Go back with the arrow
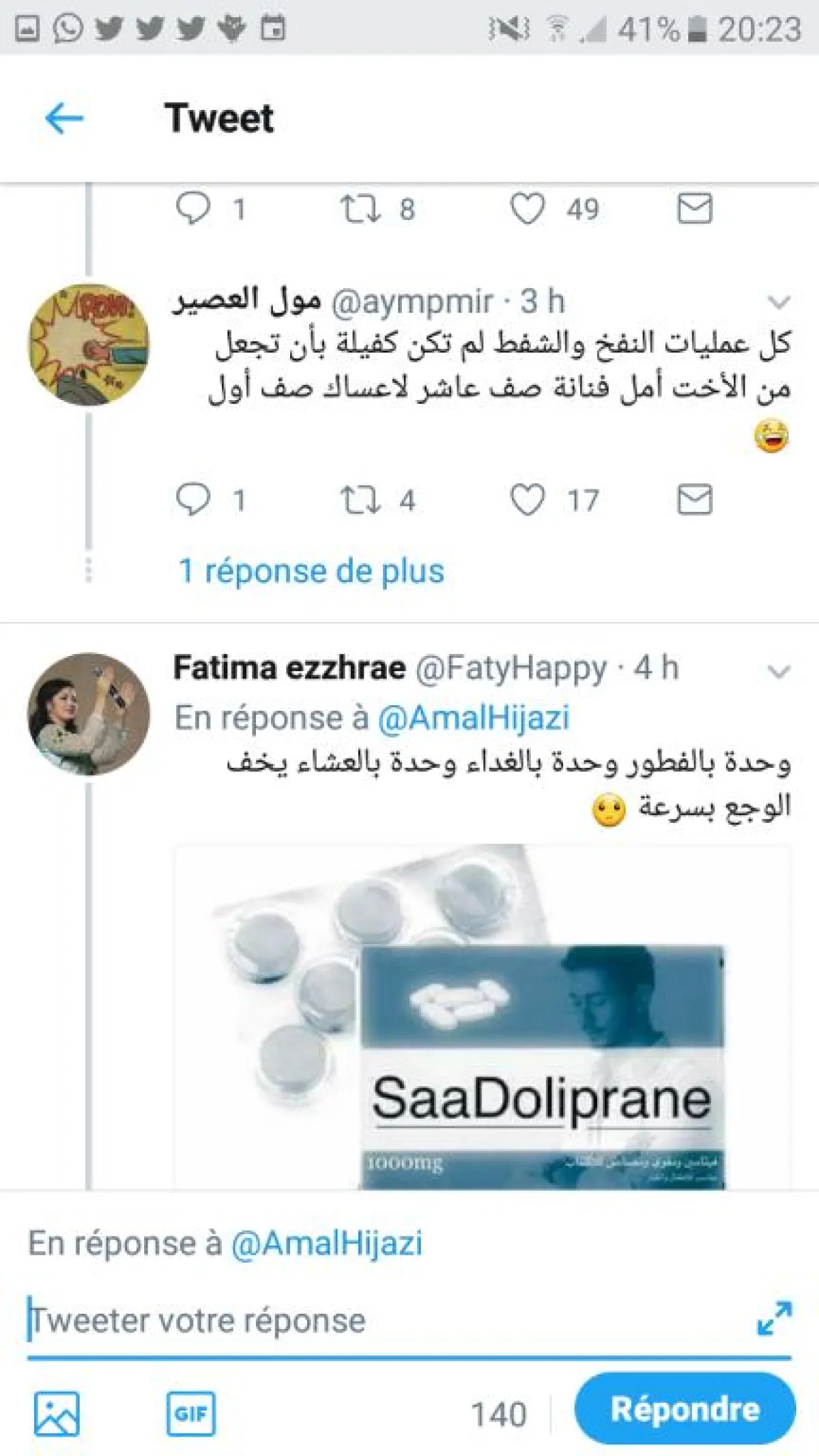 click(64, 118)
